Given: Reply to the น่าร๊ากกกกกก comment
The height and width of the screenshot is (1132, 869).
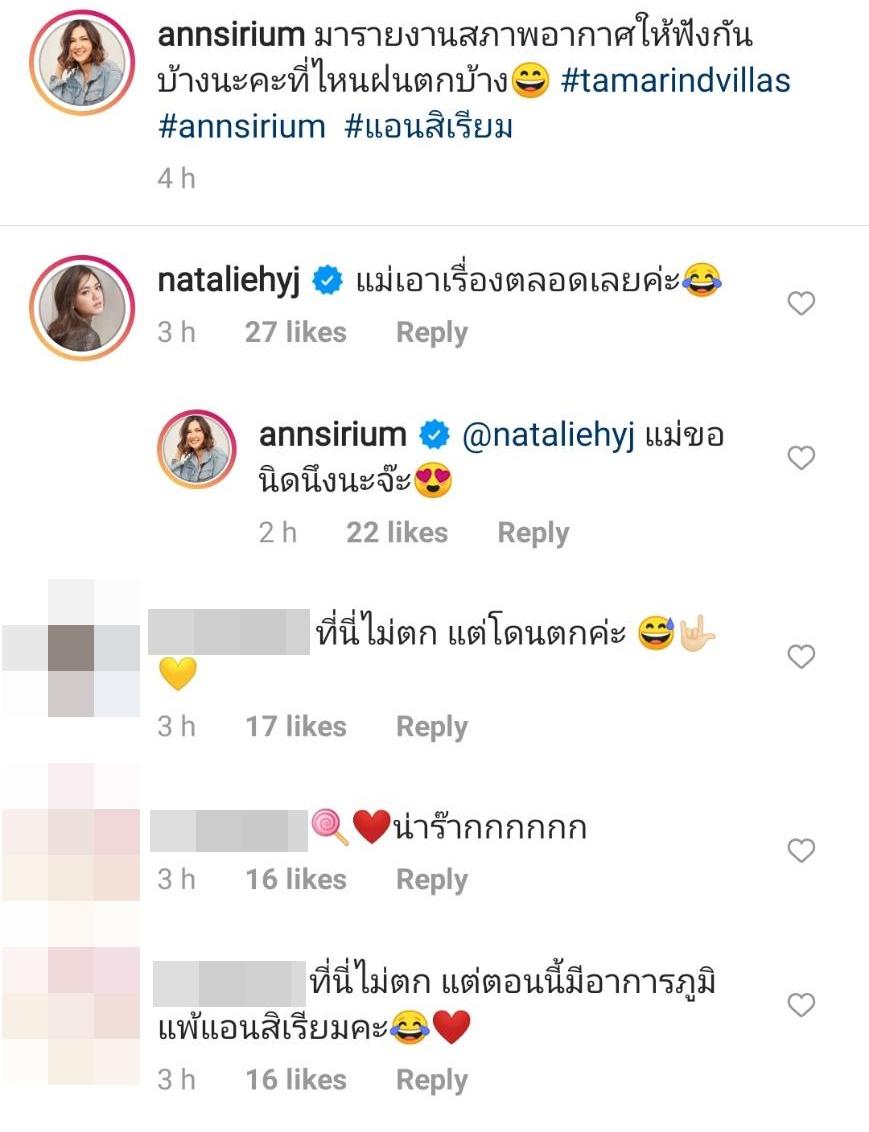Looking at the screenshot, I should [x=431, y=880].
